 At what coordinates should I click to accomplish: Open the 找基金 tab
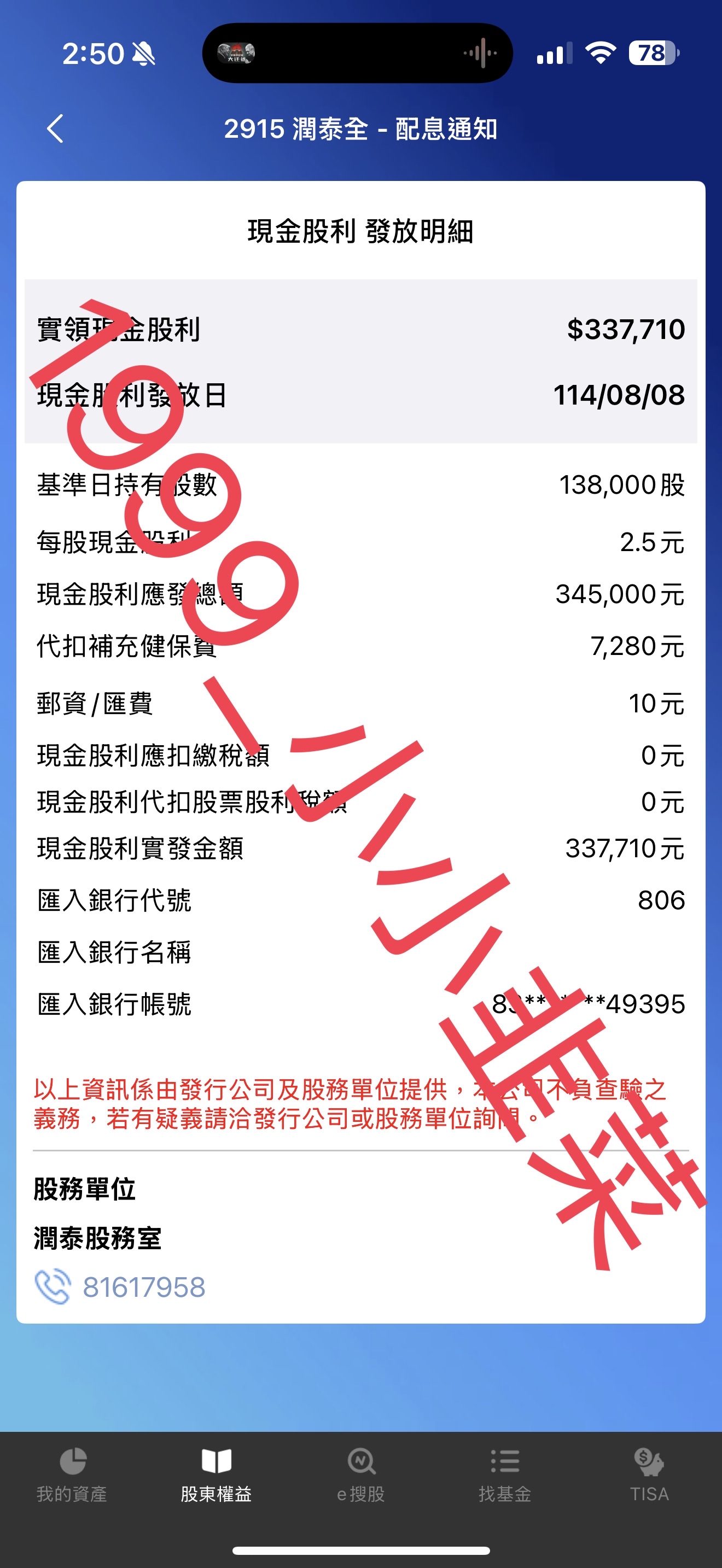point(505,1475)
